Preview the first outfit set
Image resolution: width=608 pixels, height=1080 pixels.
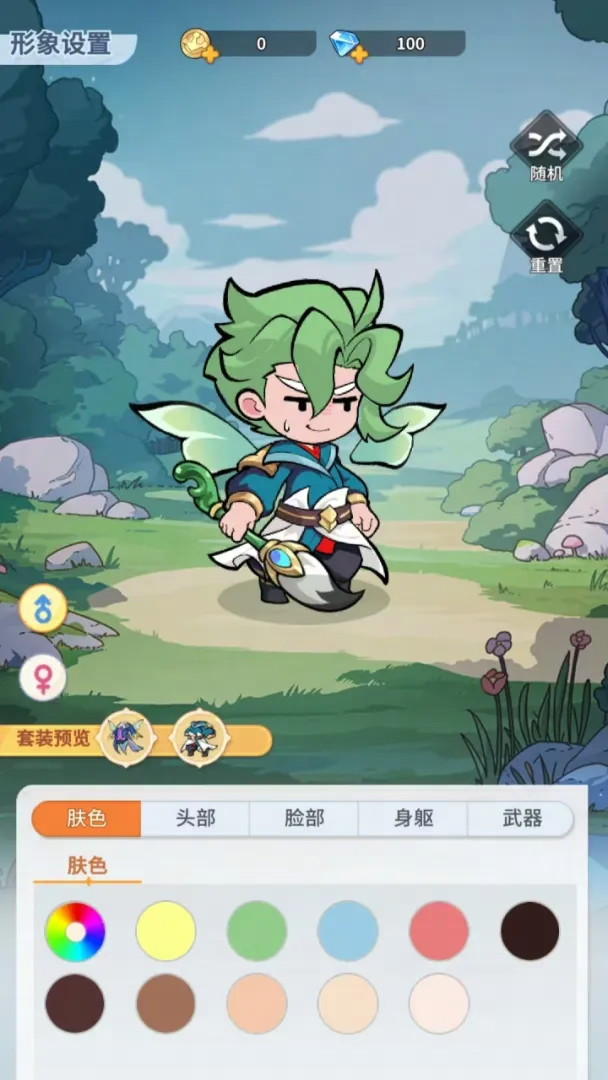click(128, 739)
